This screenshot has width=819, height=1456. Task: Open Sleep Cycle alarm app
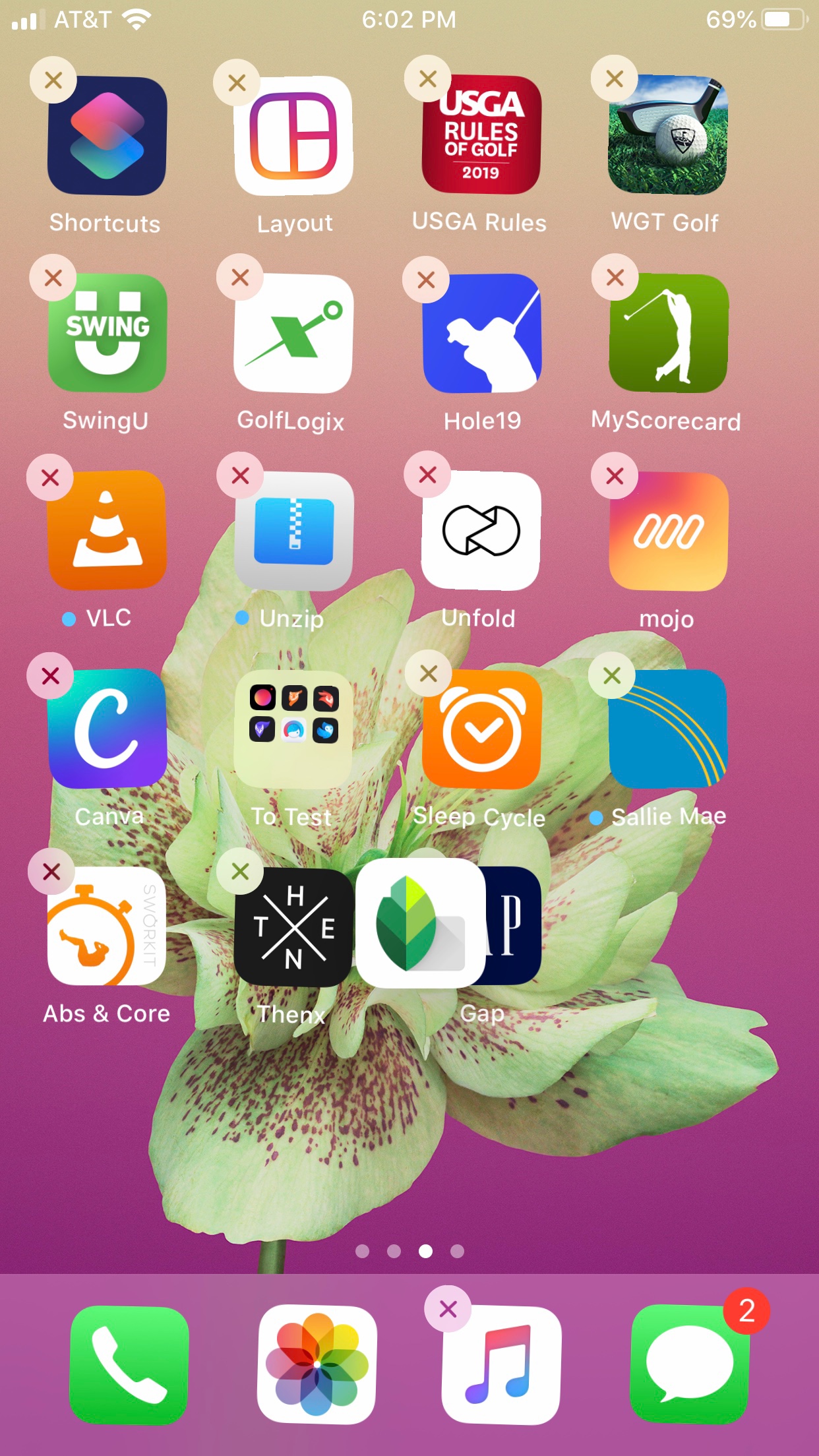click(x=481, y=729)
